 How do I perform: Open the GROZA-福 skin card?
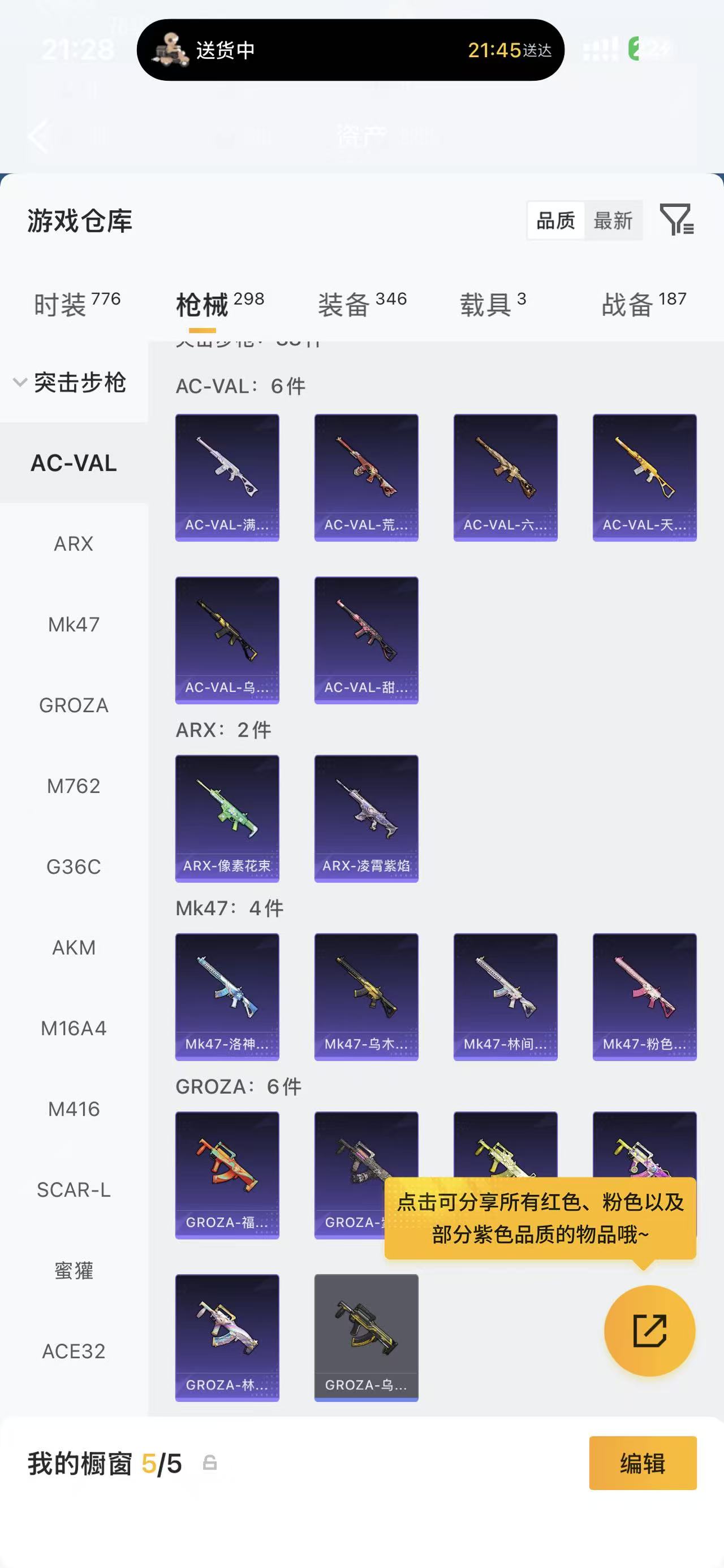point(227,1175)
